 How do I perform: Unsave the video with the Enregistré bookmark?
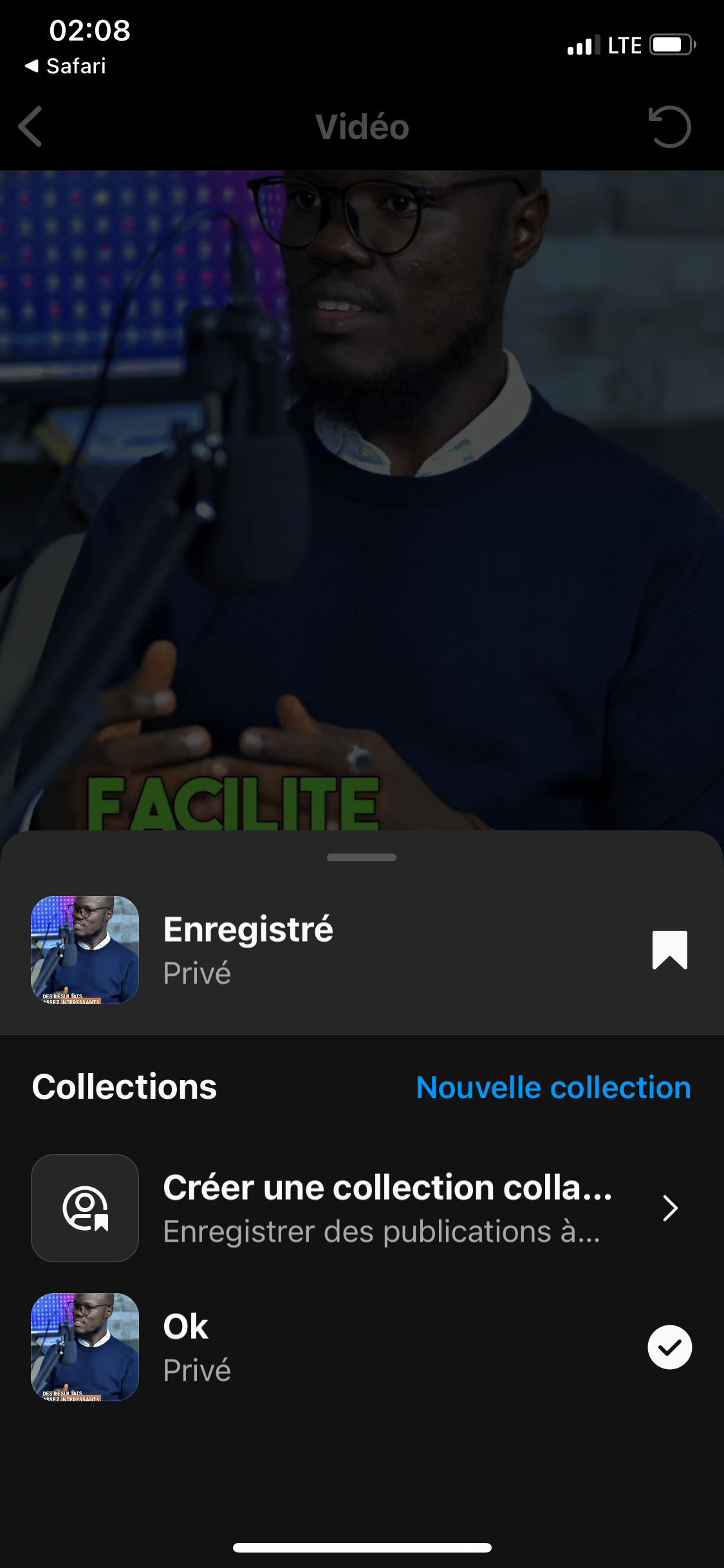[x=669, y=949]
